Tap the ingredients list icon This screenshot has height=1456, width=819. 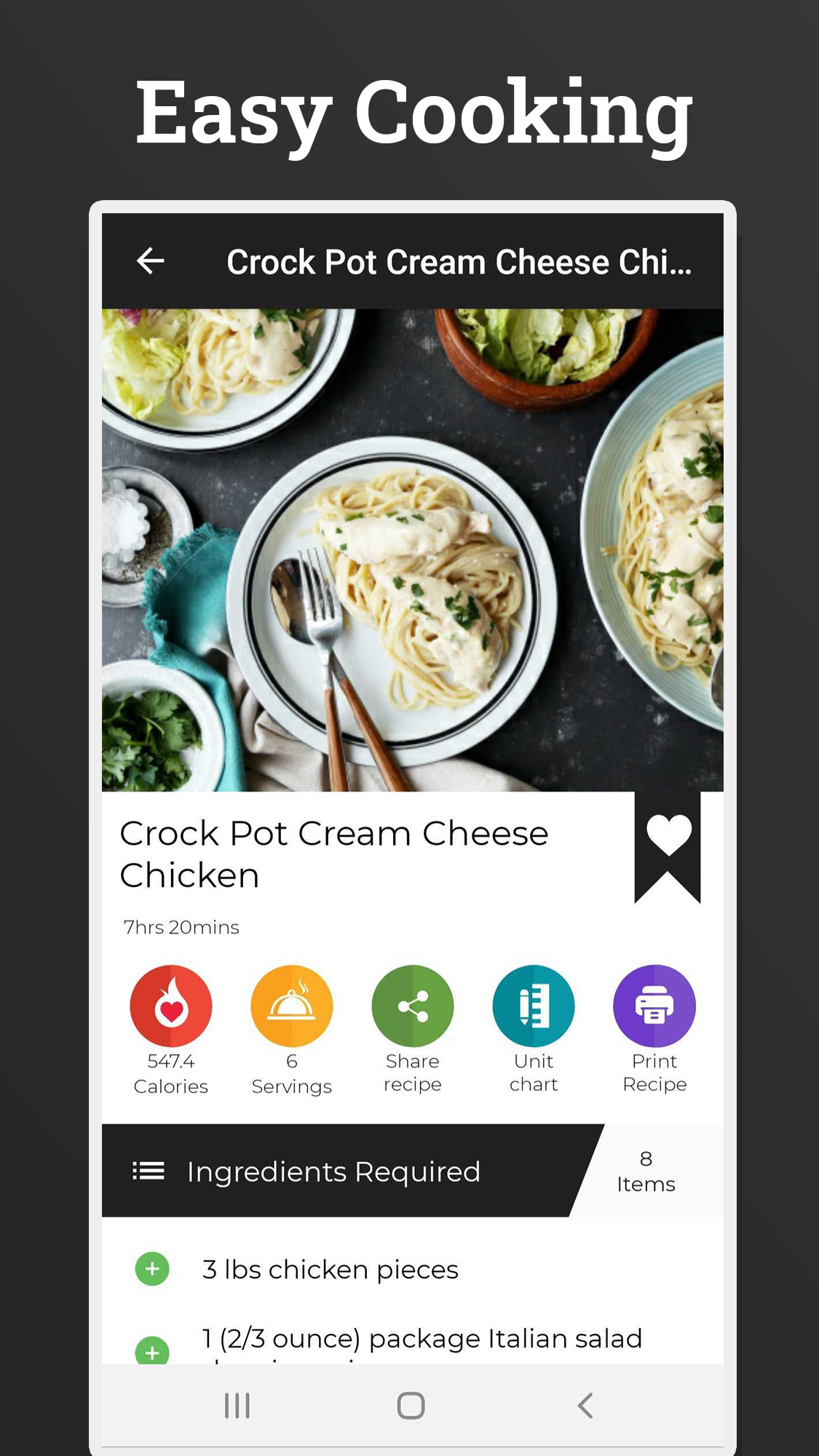(x=148, y=1171)
